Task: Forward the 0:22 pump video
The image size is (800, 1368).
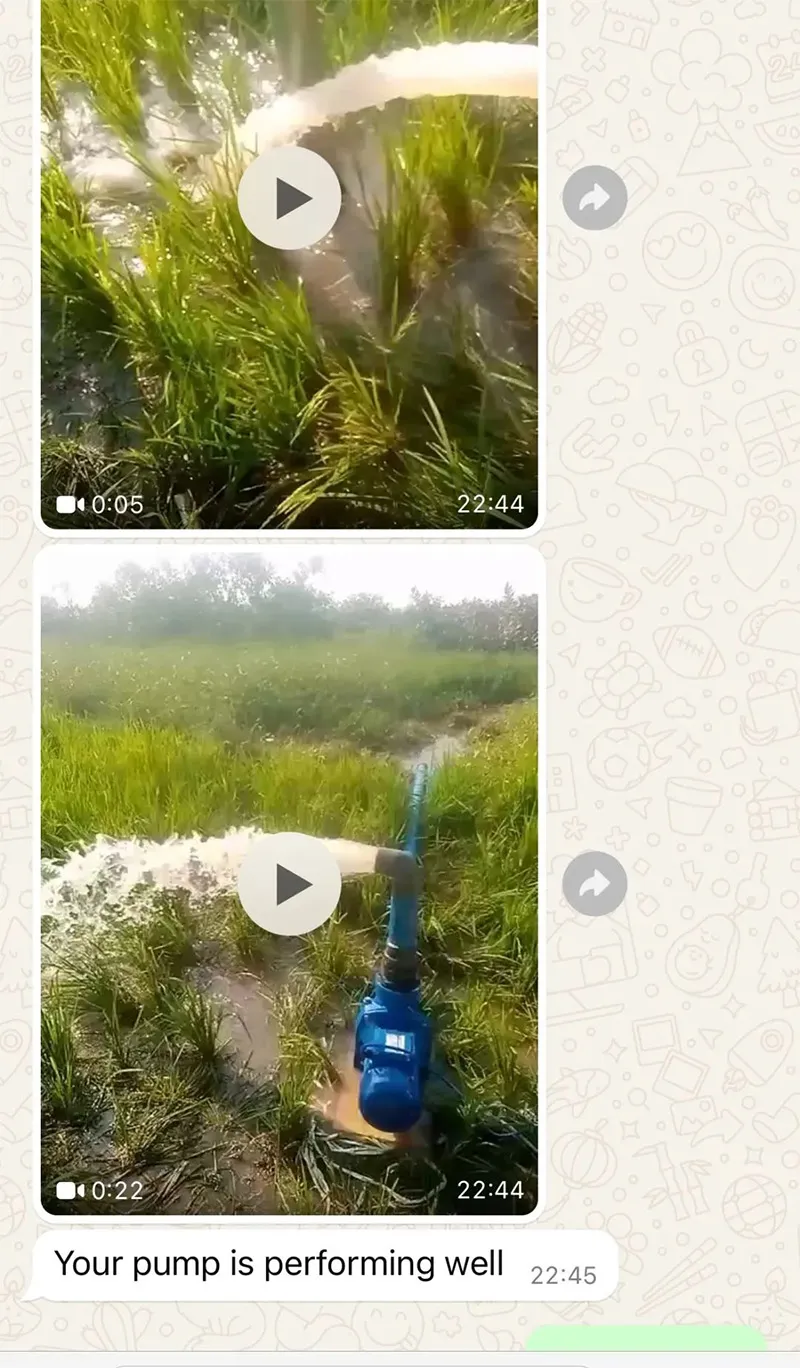Action: [594, 883]
